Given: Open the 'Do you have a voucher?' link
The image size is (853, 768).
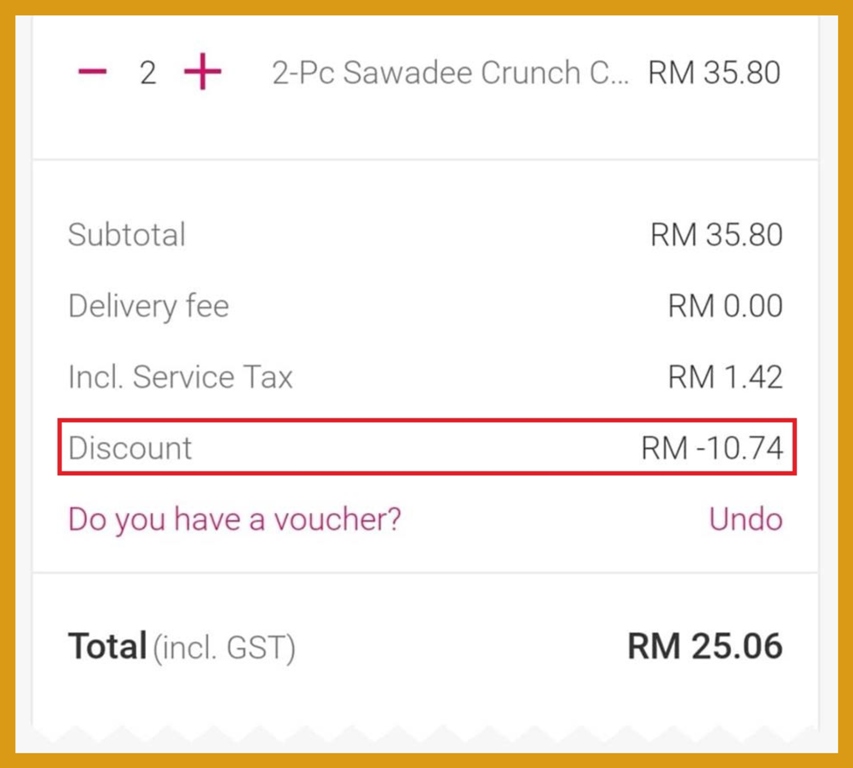Looking at the screenshot, I should tap(234, 520).
